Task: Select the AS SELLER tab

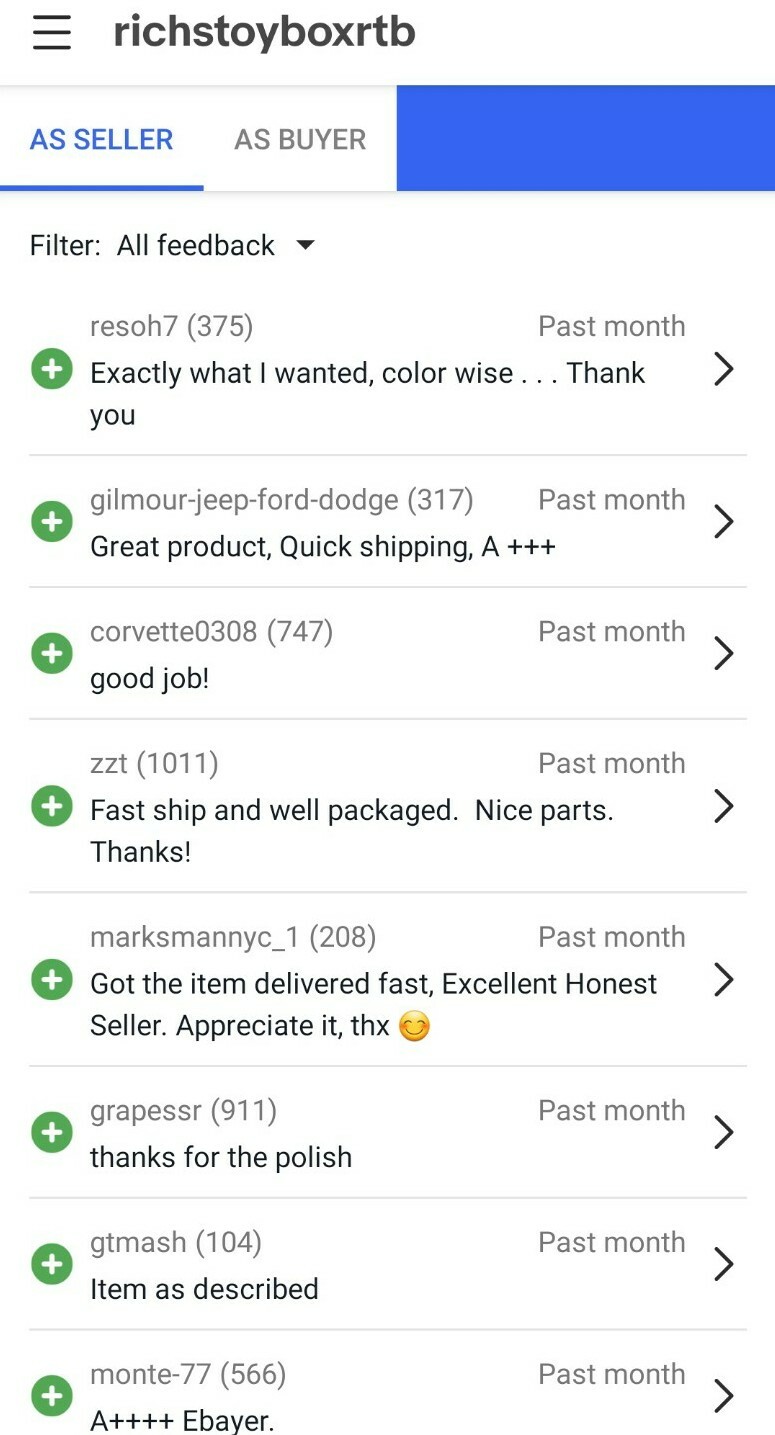Action: pos(101,139)
